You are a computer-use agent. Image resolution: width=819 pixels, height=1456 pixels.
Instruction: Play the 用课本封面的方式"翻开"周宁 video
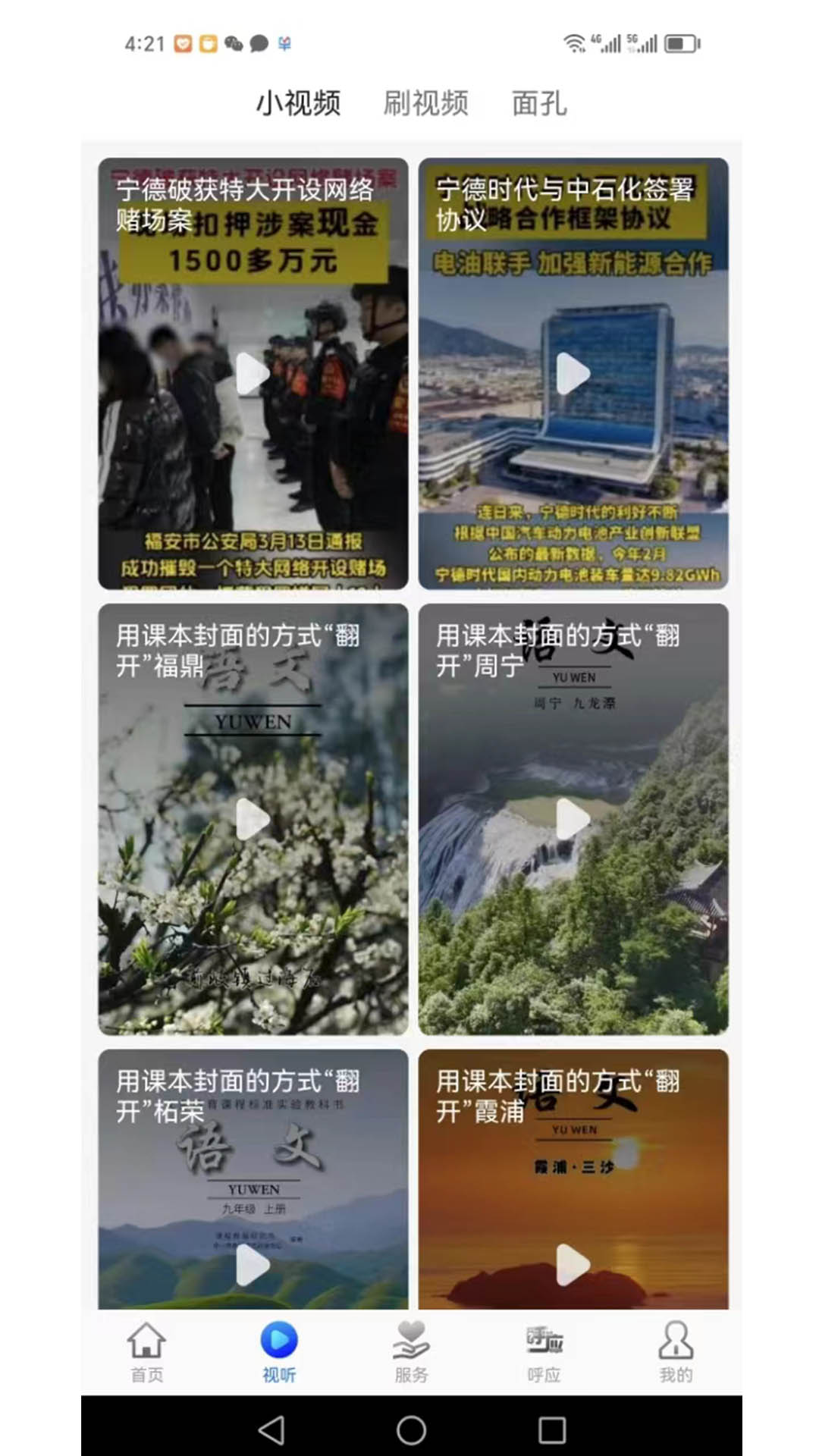[x=573, y=819]
